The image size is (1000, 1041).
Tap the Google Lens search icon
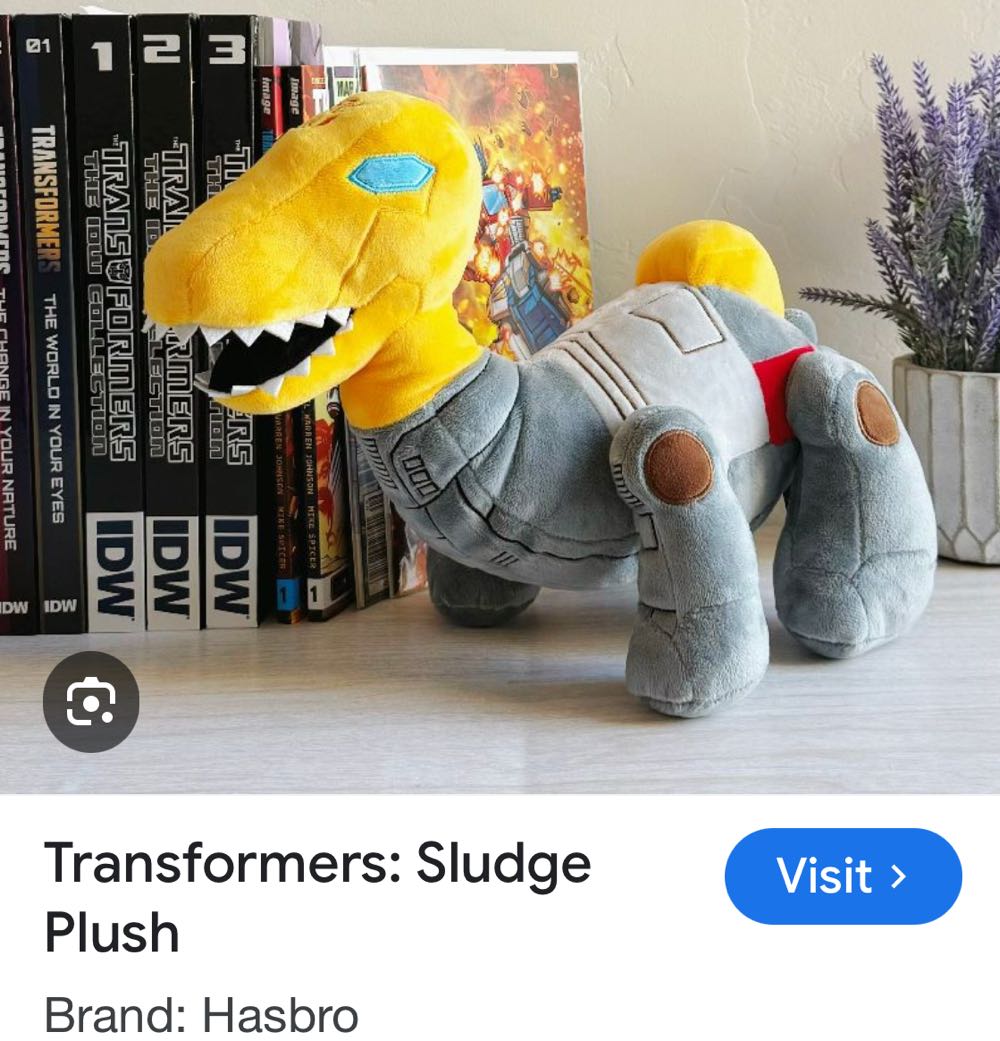(x=91, y=702)
